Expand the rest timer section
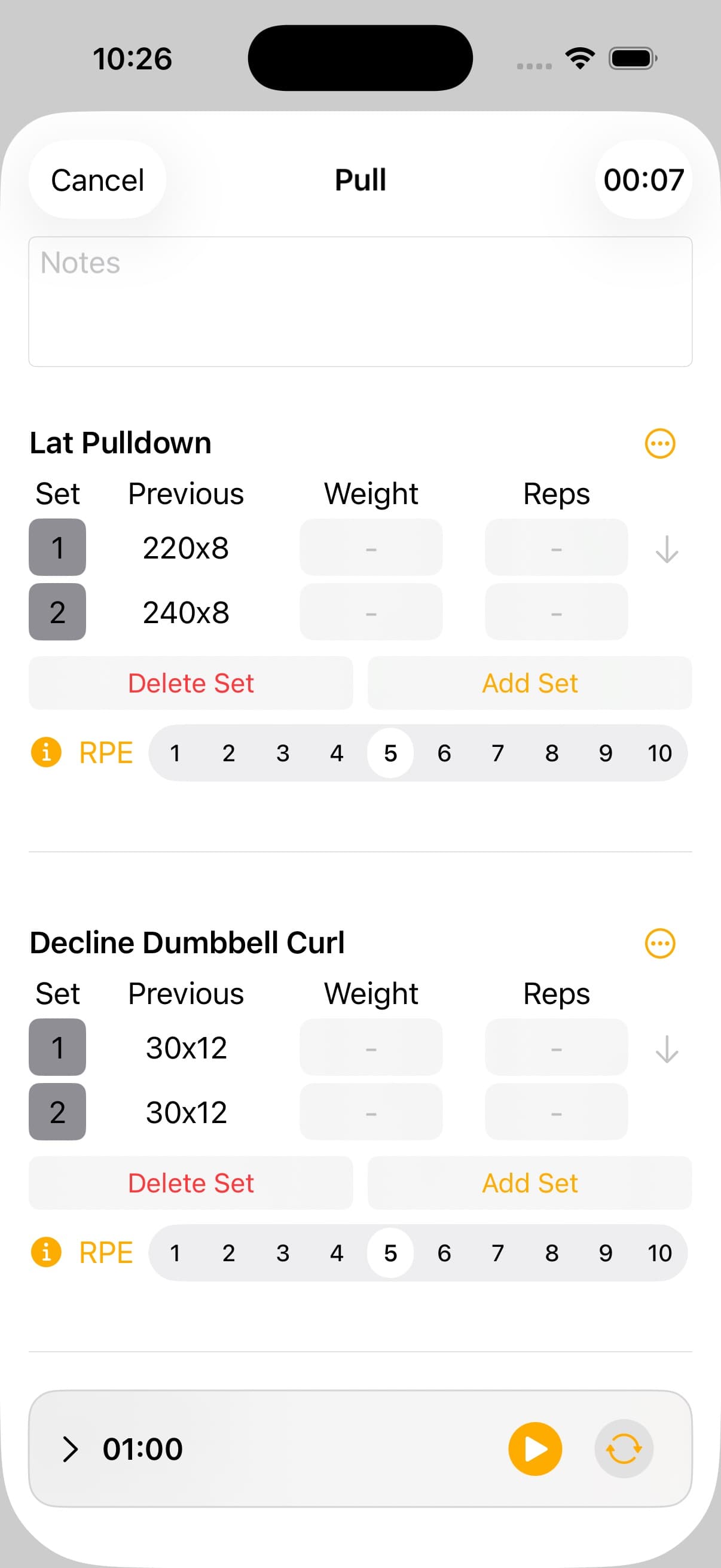The image size is (721, 1568). pos(71,1450)
